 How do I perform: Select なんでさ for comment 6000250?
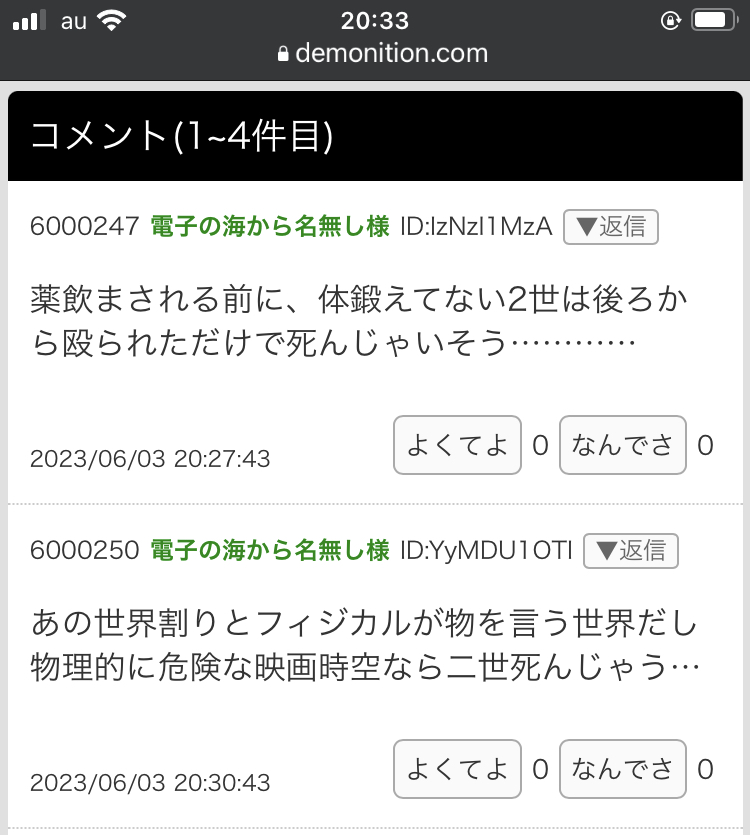click(x=622, y=769)
